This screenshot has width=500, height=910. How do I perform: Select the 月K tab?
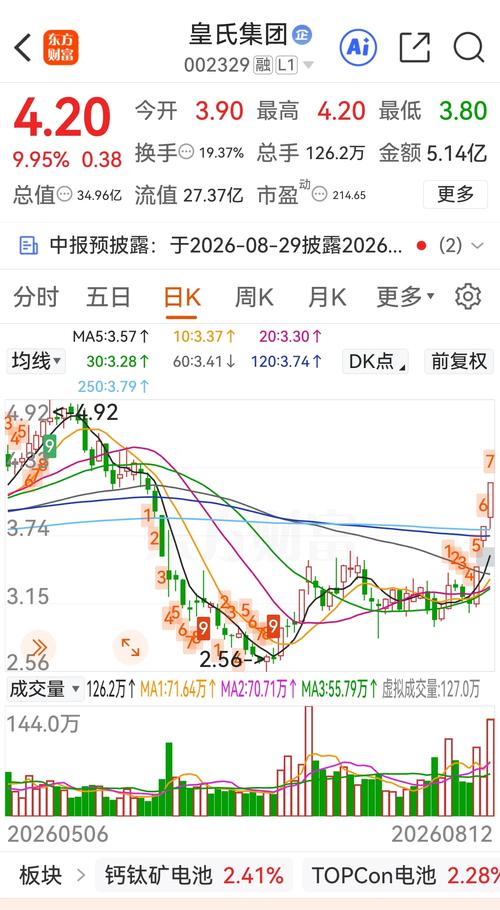tap(327, 297)
